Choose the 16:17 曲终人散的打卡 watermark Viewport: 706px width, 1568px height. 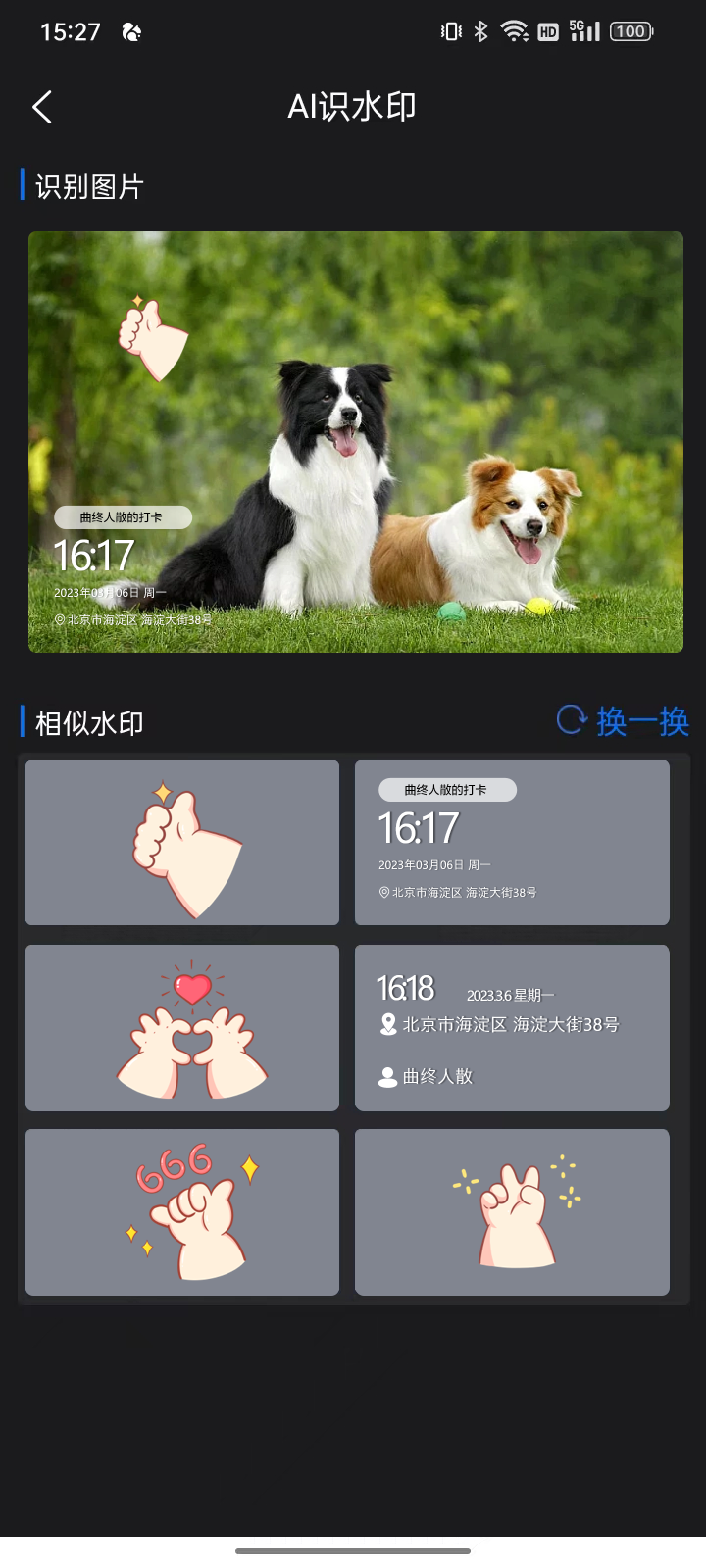(512, 843)
